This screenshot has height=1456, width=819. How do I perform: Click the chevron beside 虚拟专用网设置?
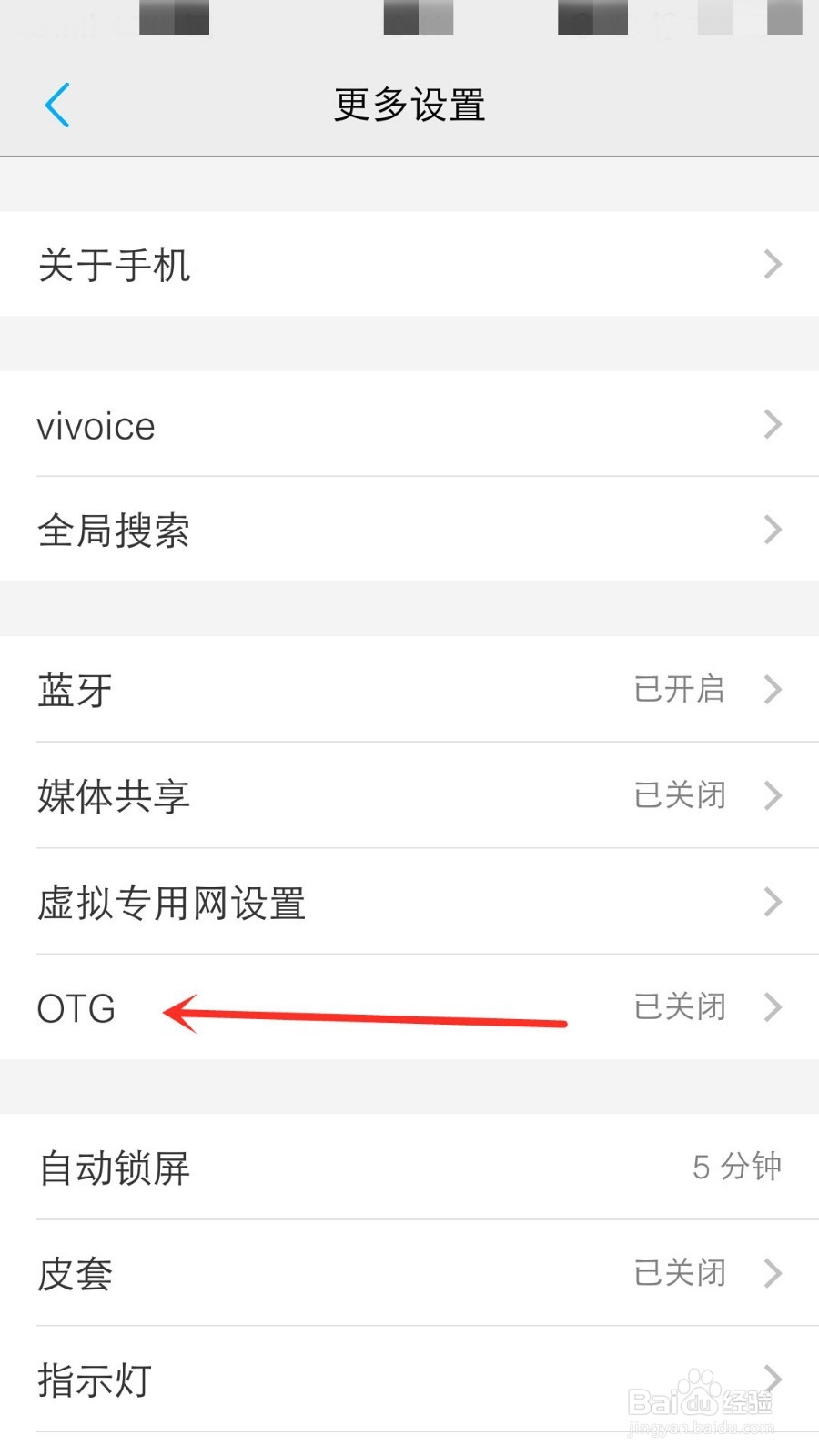(x=773, y=903)
